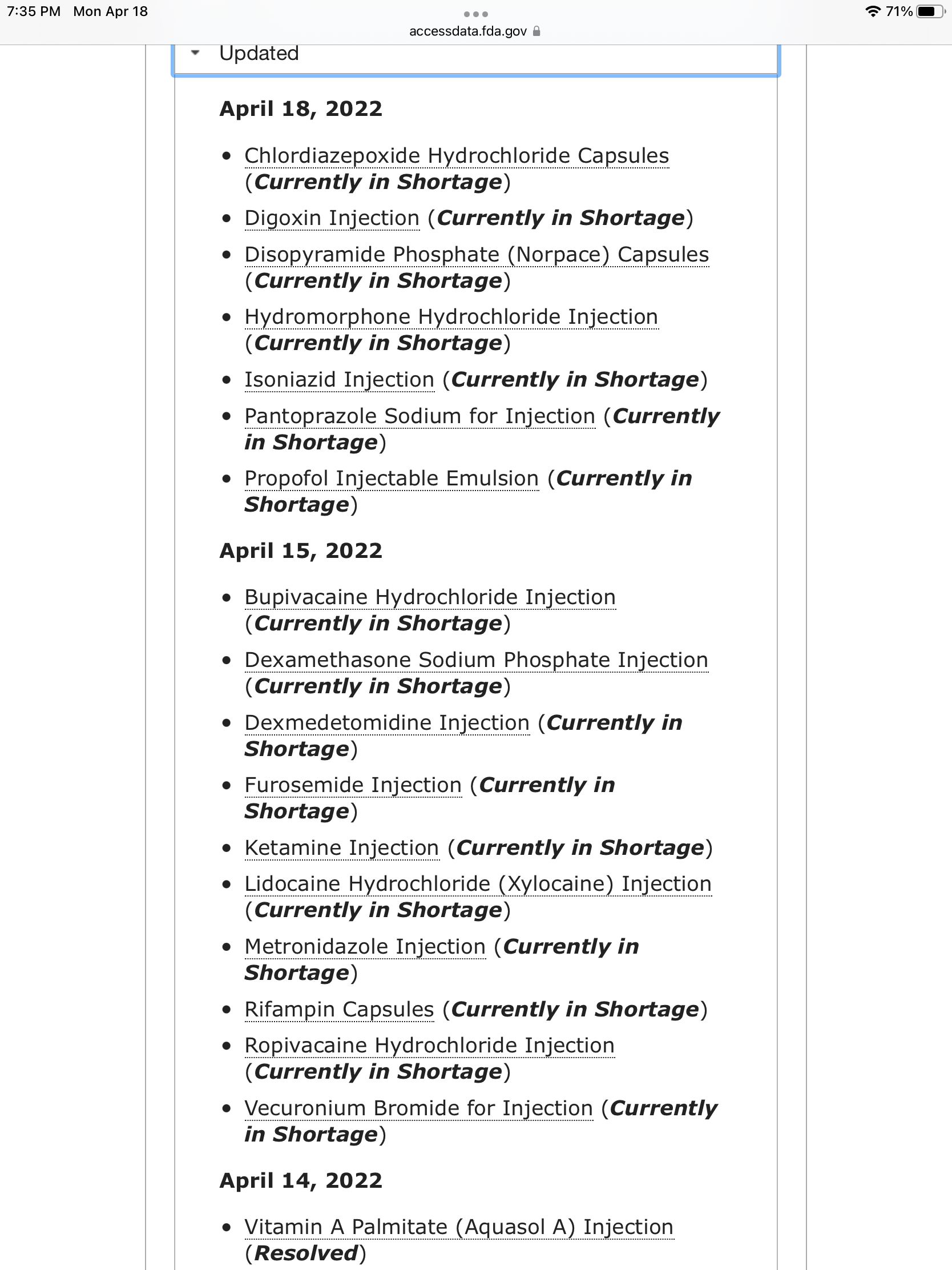Open Isoniazid Injection link
Viewport: 952px width, 1270px height.
click(x=339, y=380)
